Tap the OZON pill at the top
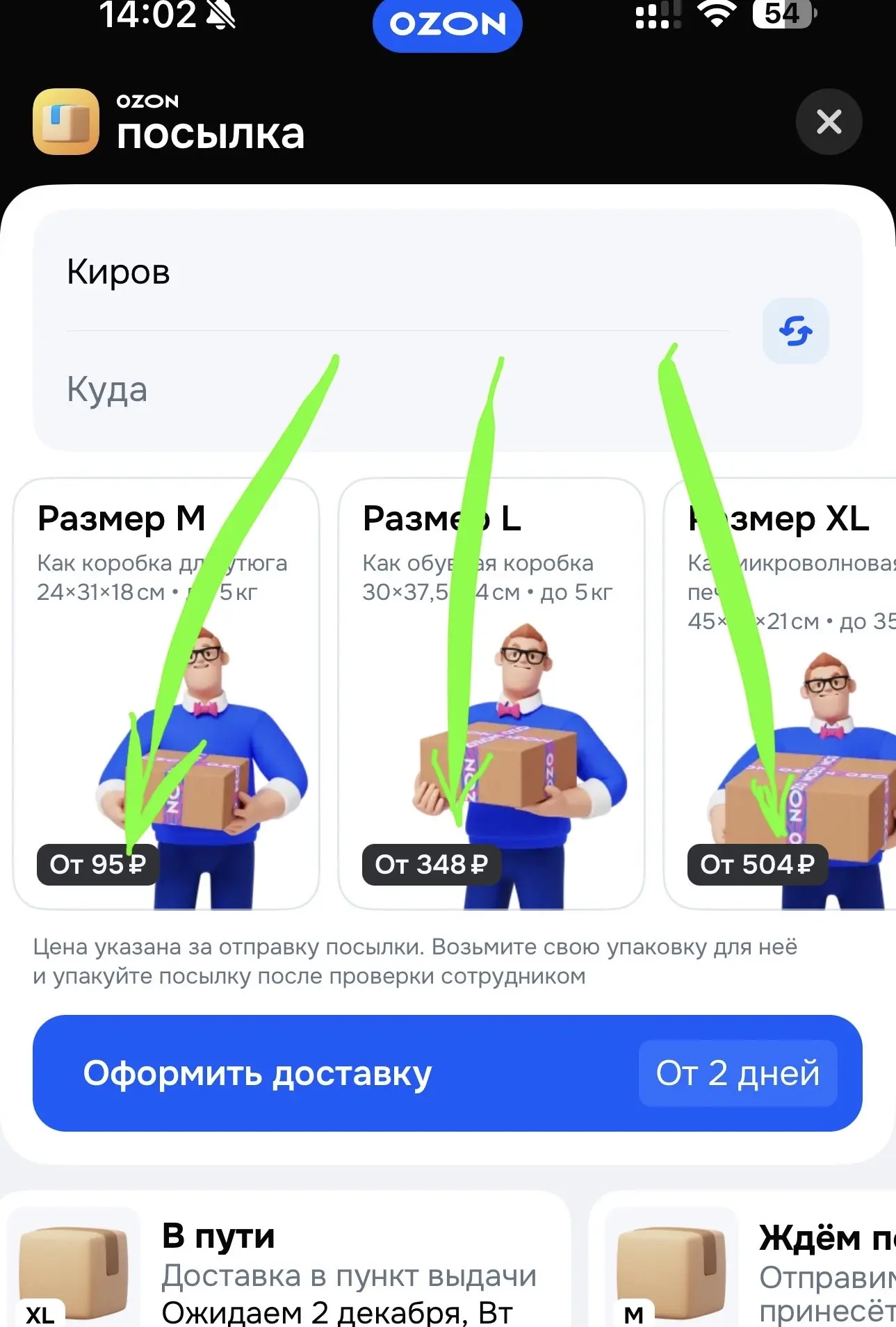The image size is (896, 1327). point(447,25)
